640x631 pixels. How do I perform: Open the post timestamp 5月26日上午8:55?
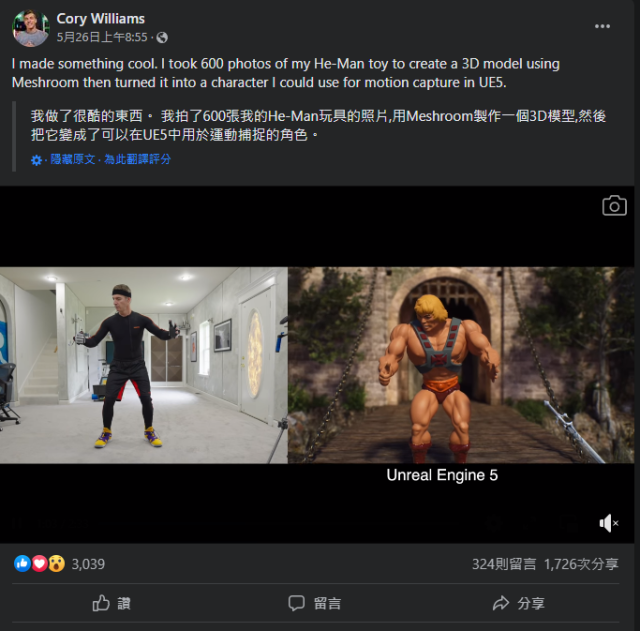click(x=102, y=37)
